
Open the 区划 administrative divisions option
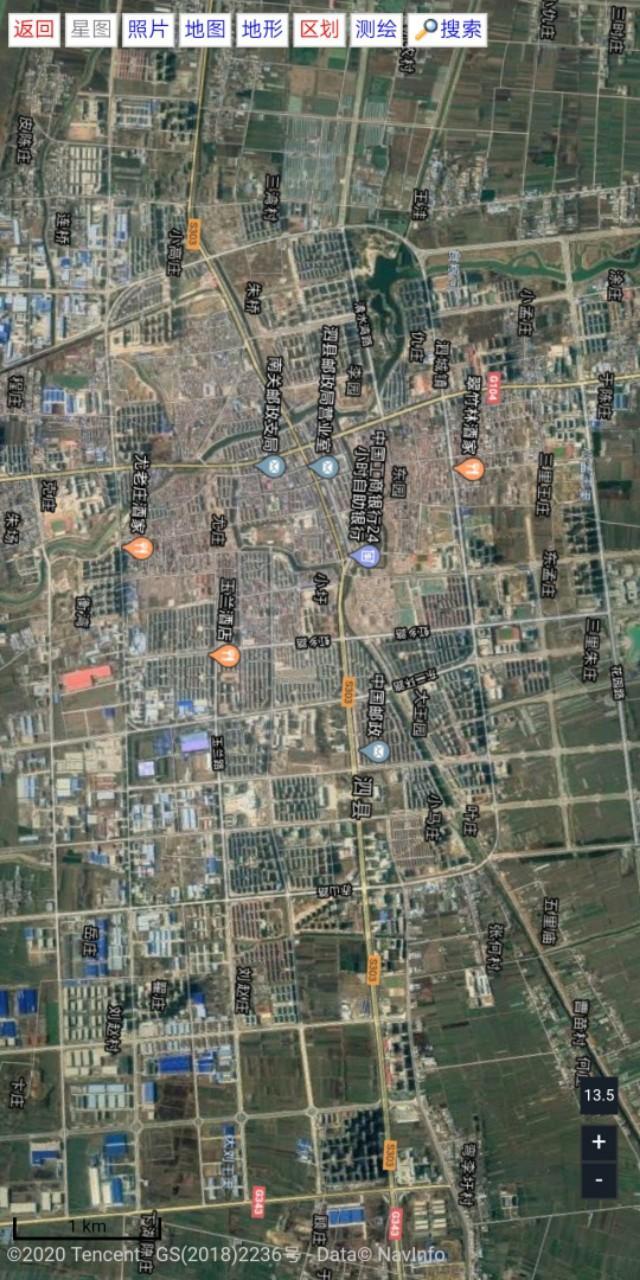click(318, 30)
